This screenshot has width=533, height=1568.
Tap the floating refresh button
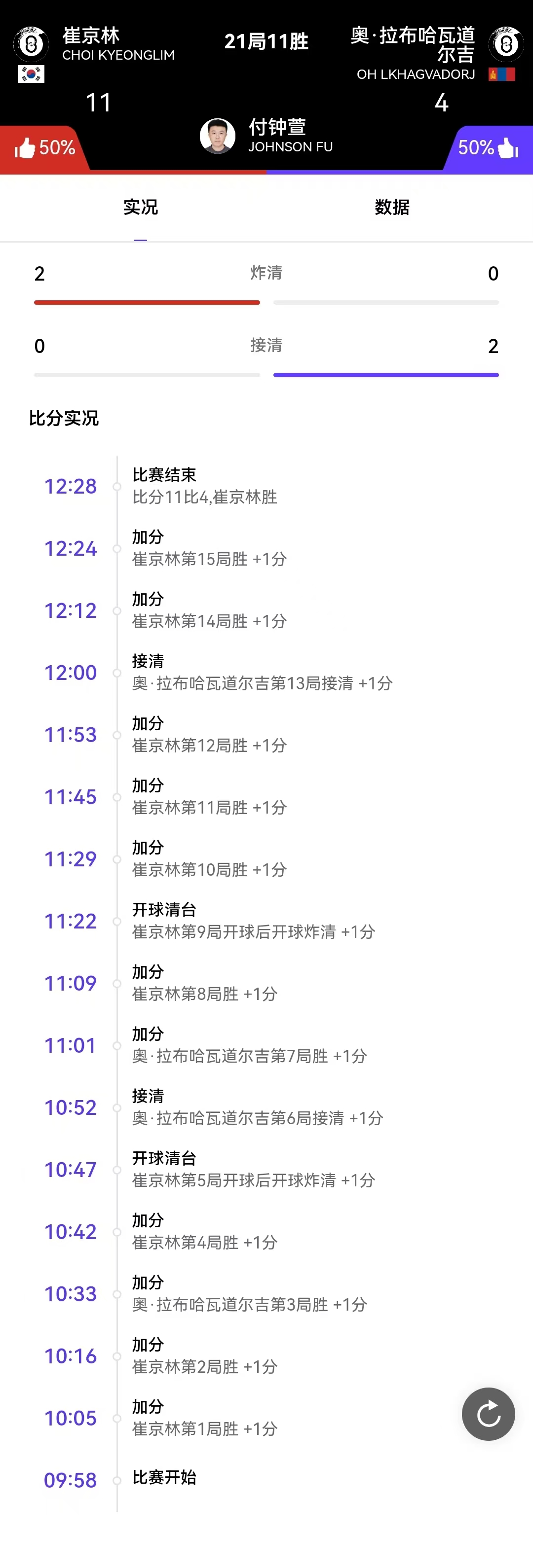click(x=488, y=1413)
